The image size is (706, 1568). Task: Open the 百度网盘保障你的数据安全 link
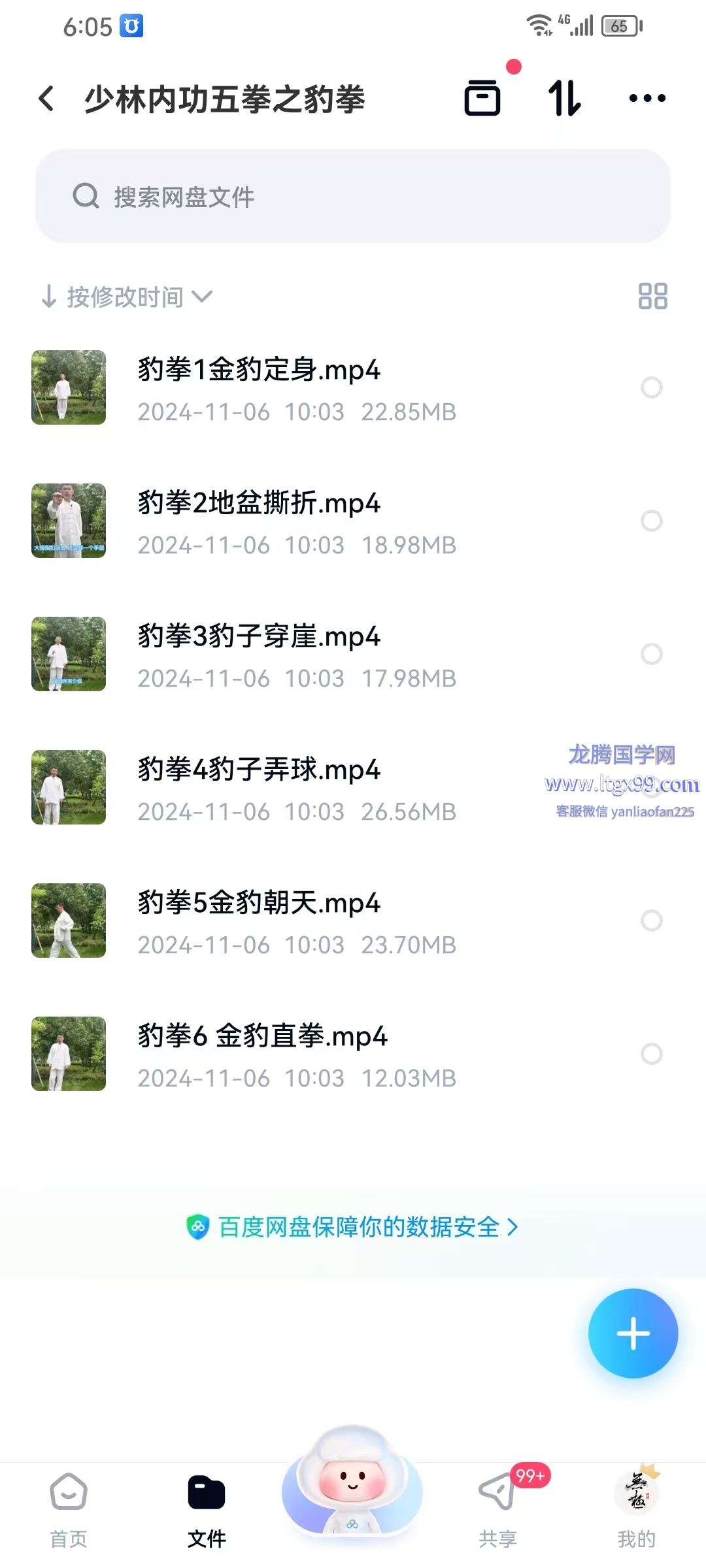(x=353, y=1227)
